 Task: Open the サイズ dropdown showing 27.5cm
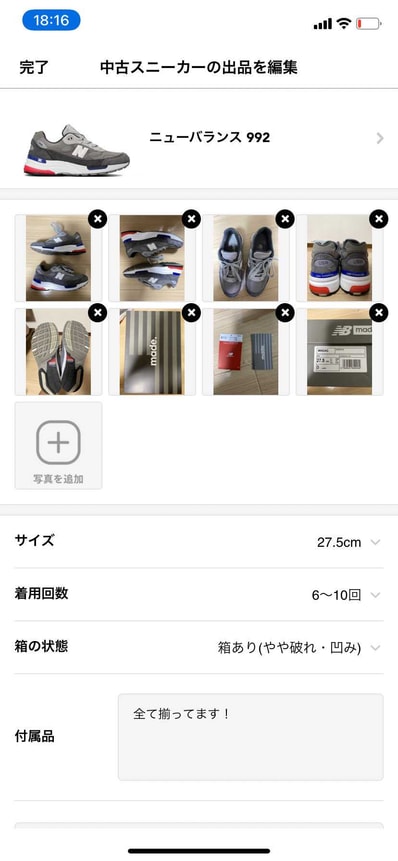pyautogui.click(x=199, y=542)
